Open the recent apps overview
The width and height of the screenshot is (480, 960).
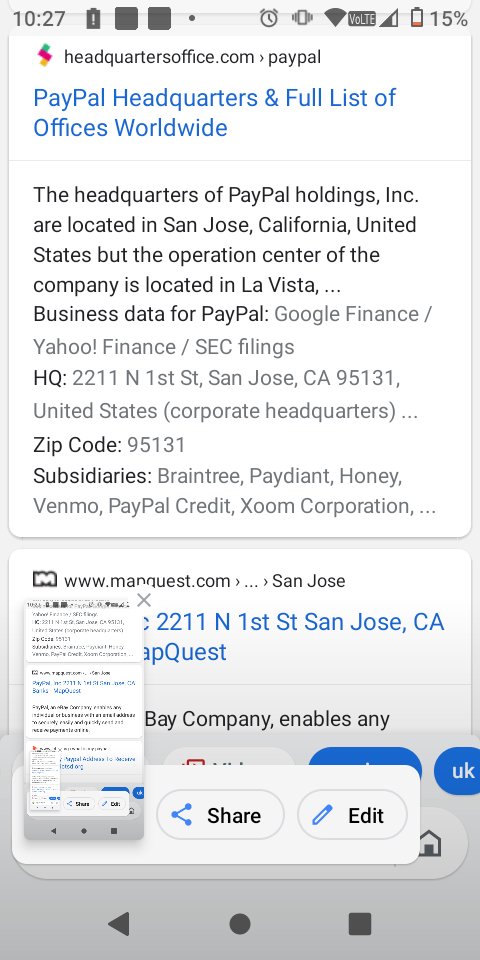tap(360, 923)
